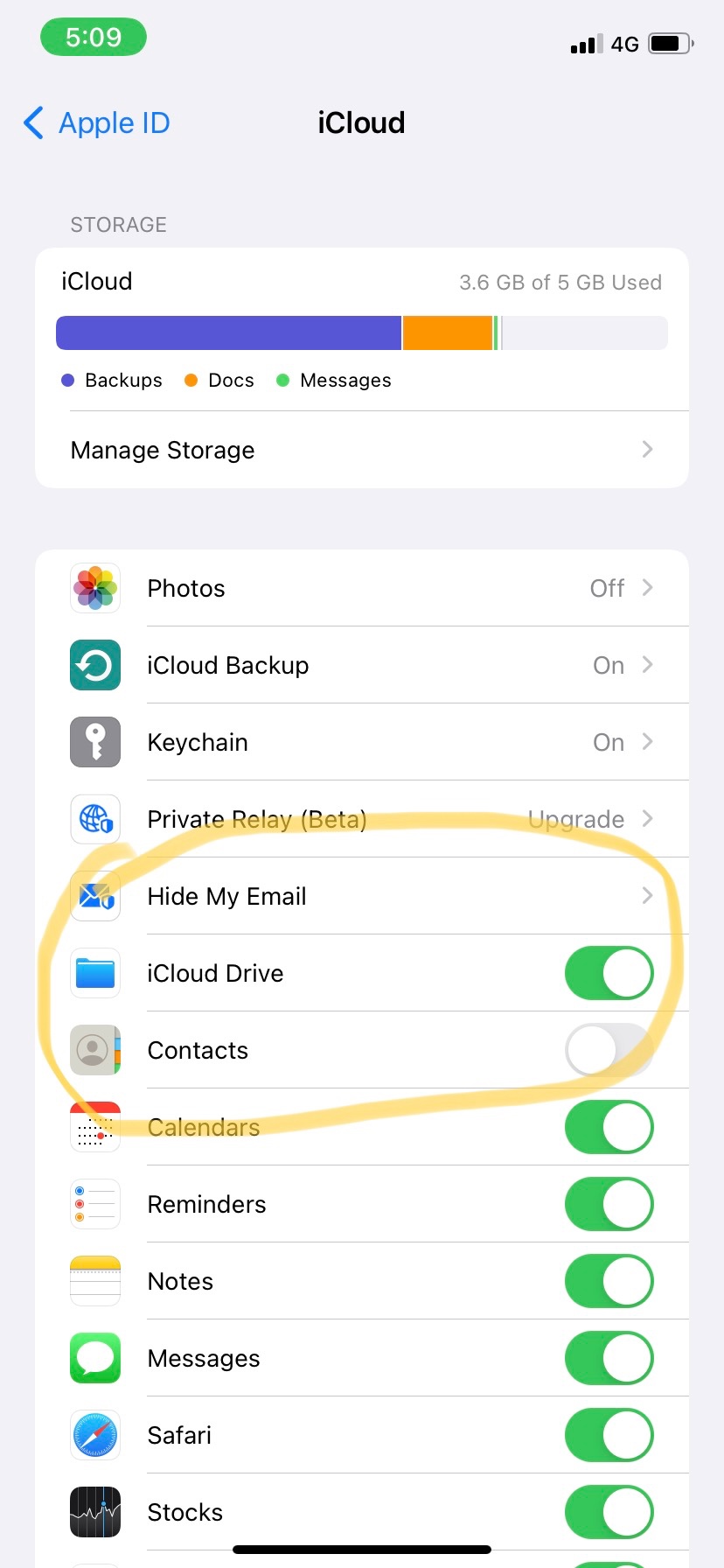The image size is (724, 1568).
Task: Disable Calendars syncing
Action: coord(609,1127)
